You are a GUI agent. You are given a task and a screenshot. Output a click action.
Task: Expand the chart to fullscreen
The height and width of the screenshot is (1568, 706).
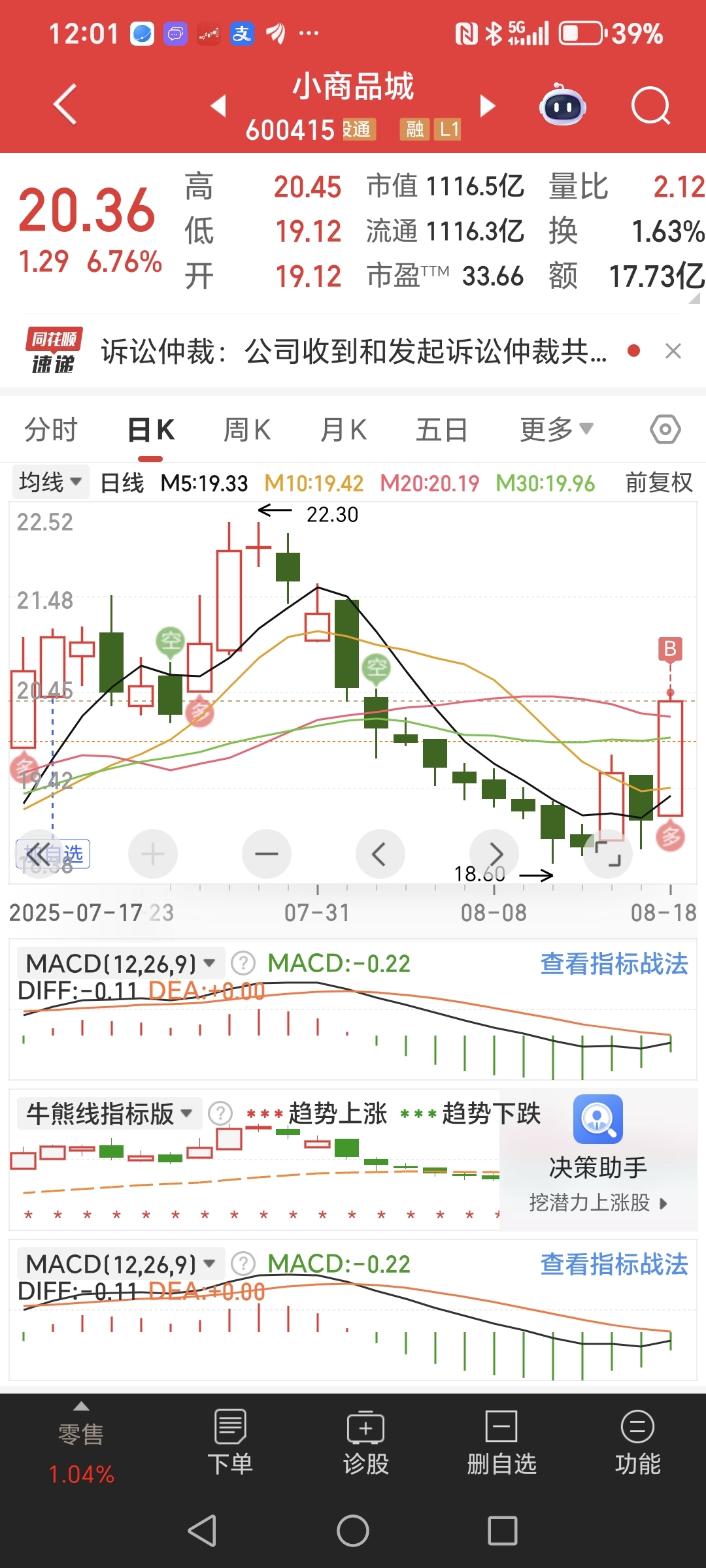[x=608, y=854]
